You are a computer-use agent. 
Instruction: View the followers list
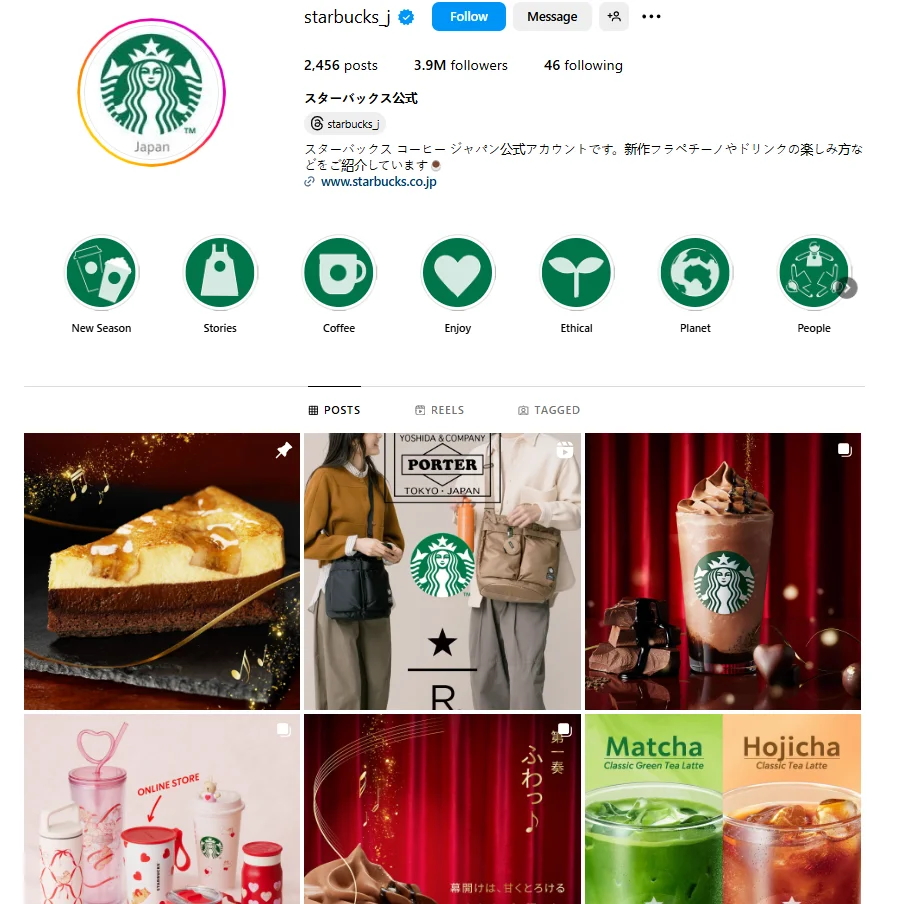coord(460,66)
